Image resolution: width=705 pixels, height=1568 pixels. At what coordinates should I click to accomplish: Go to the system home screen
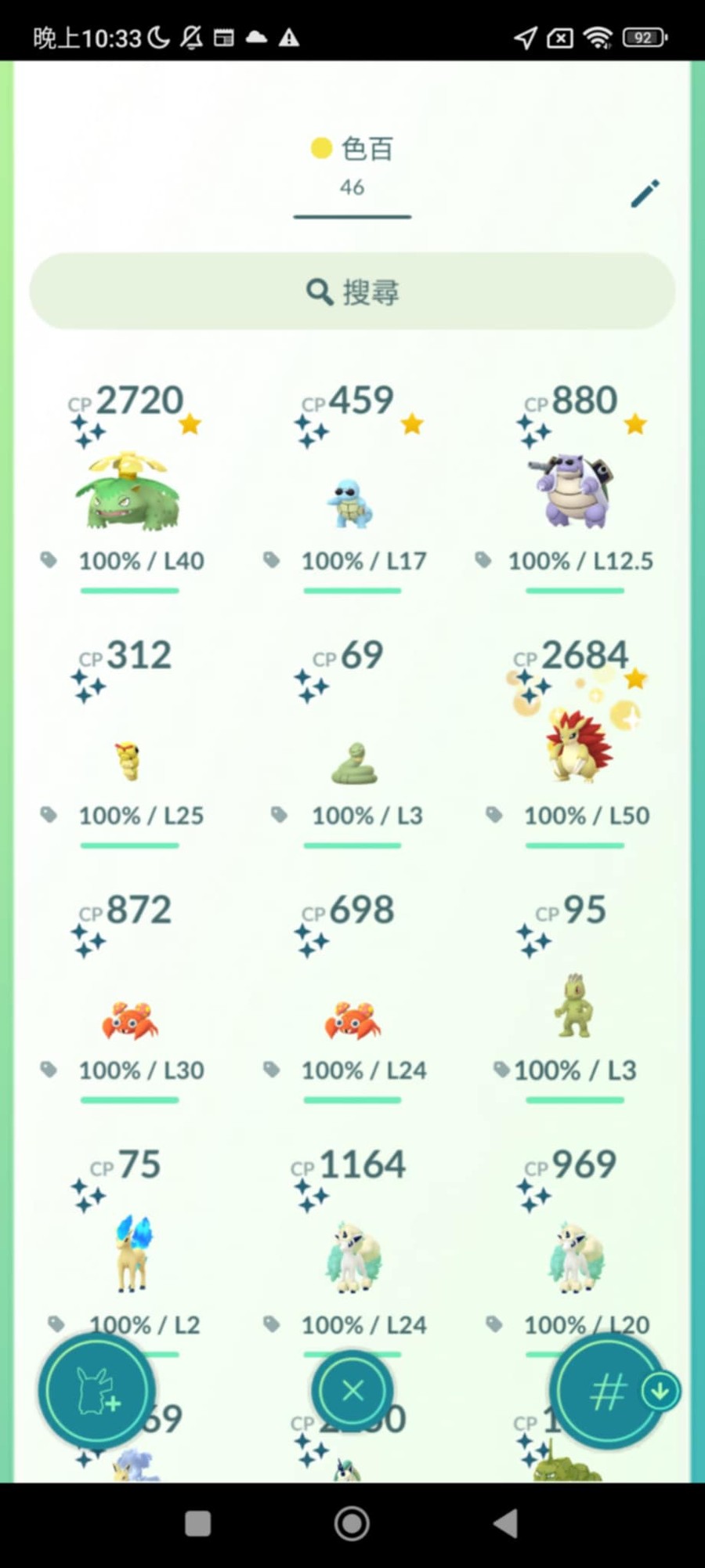(352, 1524)
